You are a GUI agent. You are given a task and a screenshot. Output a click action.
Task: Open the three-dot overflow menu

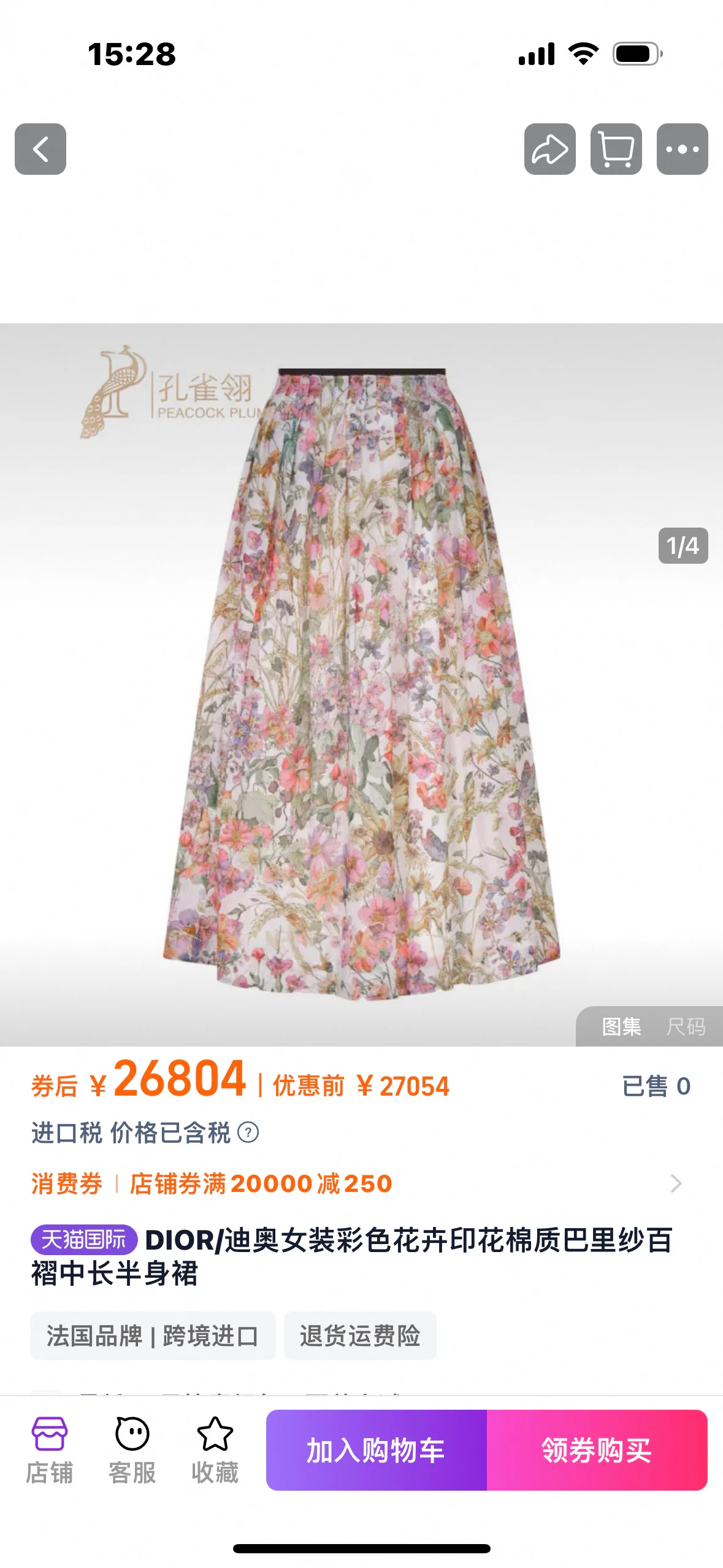[x=682, y=149]
